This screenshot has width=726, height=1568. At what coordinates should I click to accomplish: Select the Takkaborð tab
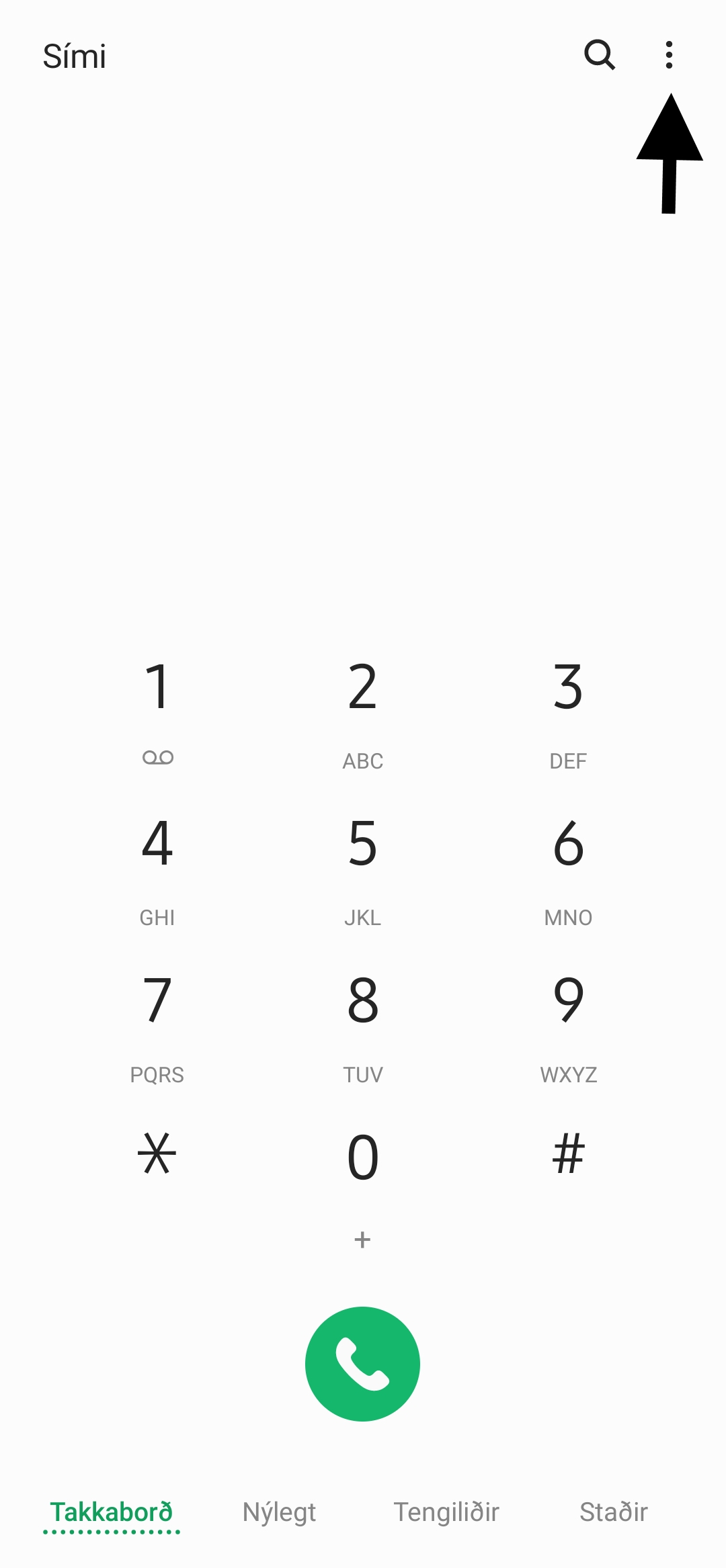pyautogui.click(x=112, y=1512)
